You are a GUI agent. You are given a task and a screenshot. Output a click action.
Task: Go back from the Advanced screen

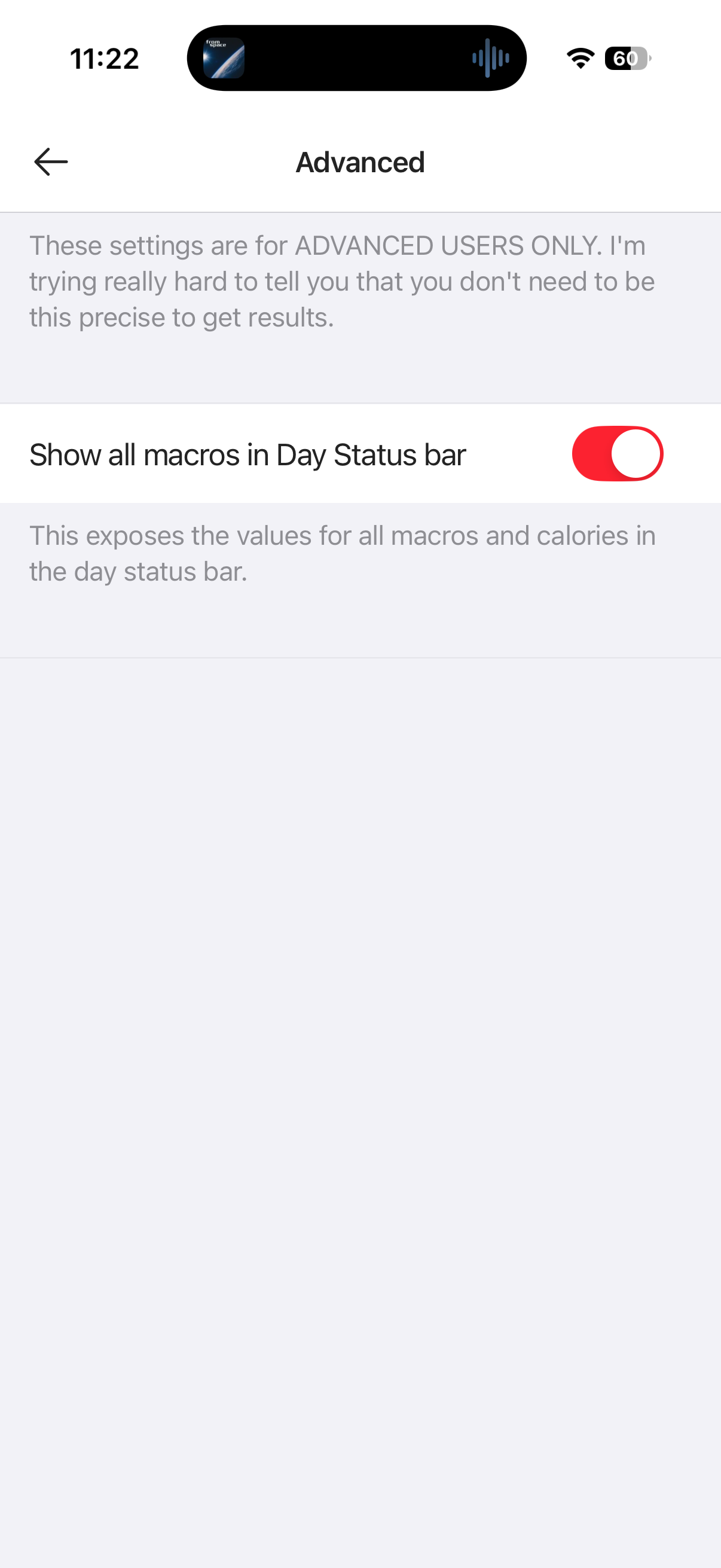point(51,162)
